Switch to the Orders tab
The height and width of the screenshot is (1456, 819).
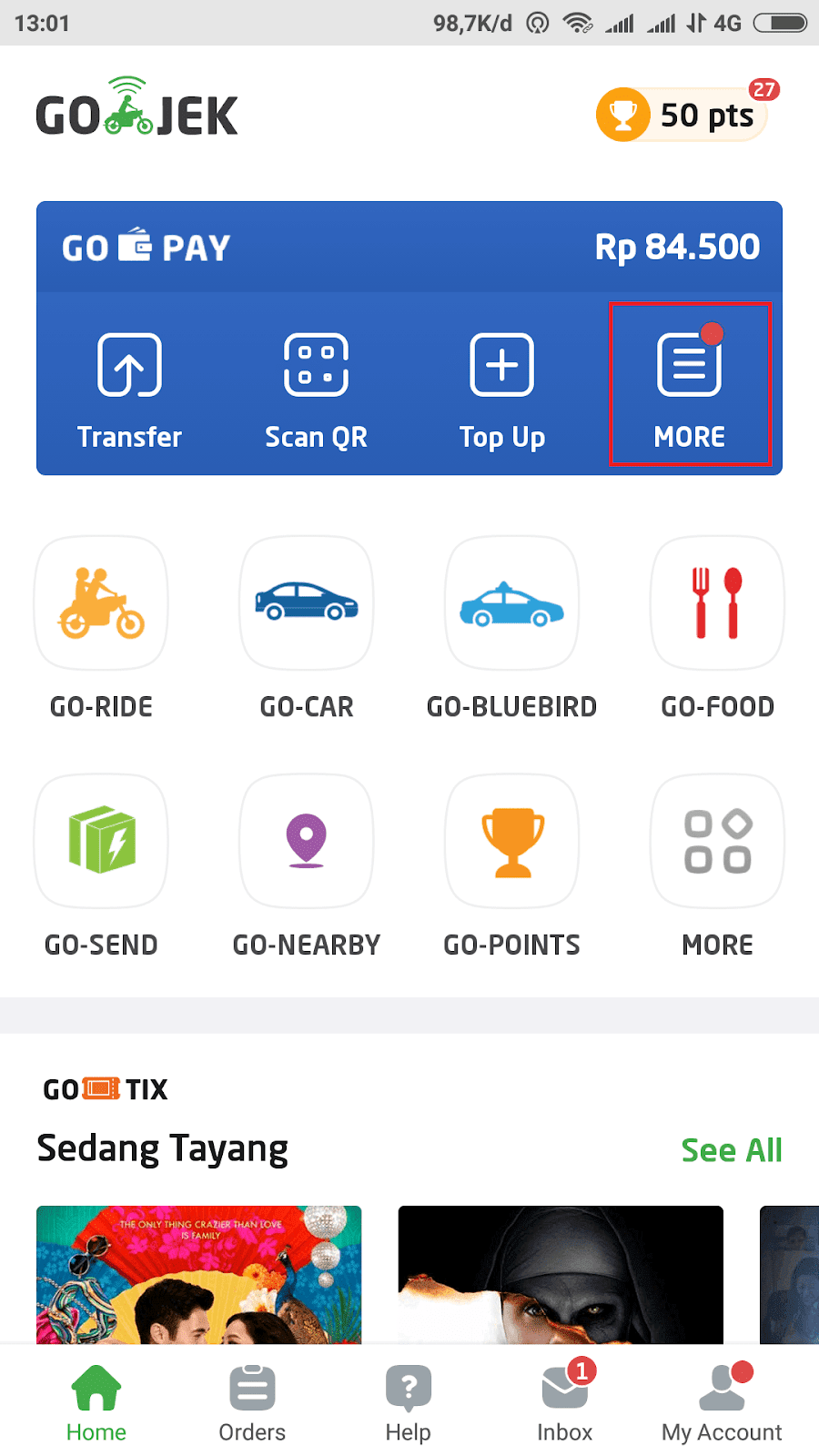click(x=252, y=1401)
